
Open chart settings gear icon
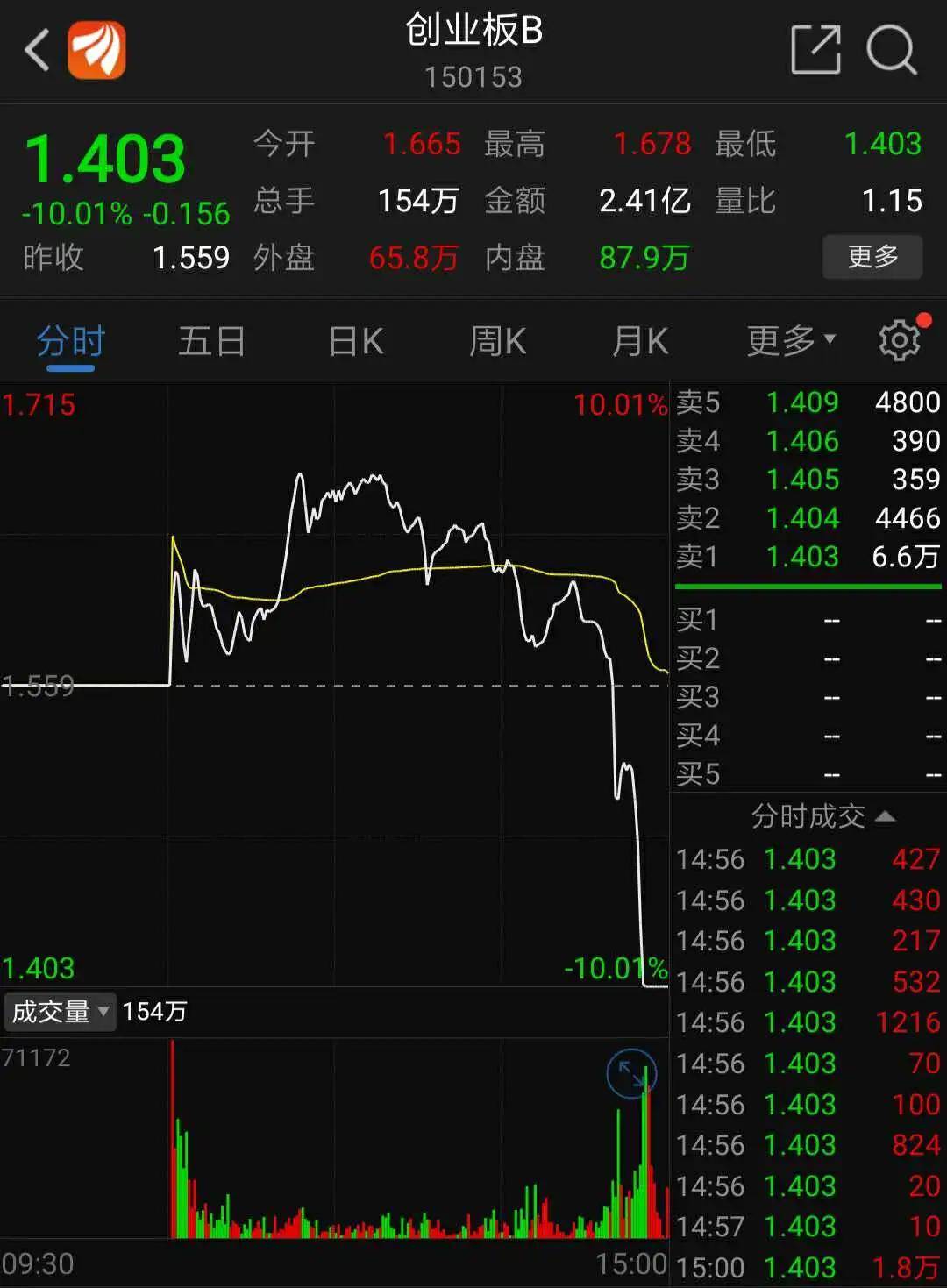[900, 340]
